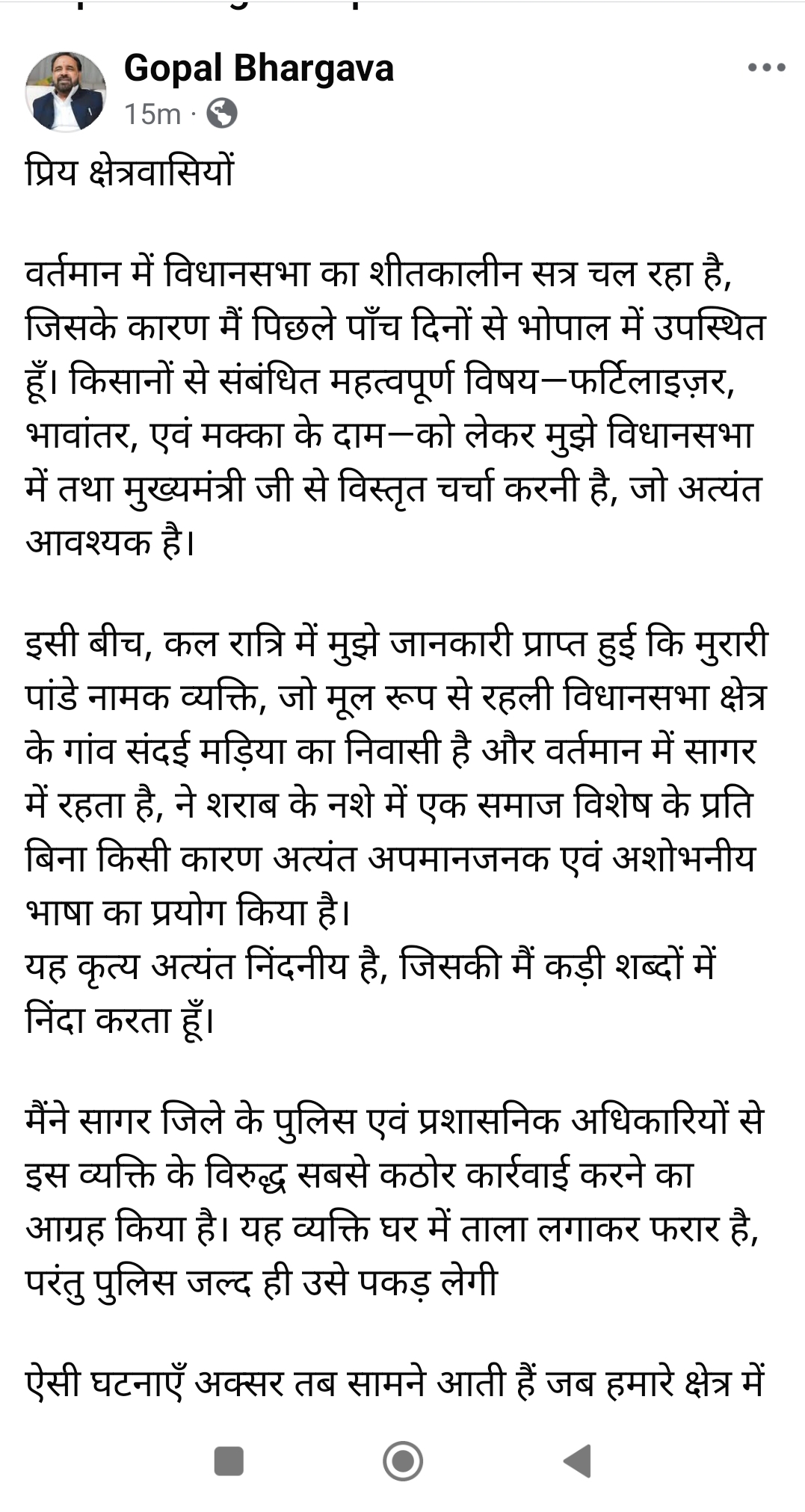The width and height of the screenshot is (805, 1512).
Task: Open Gopal Bhargava's profile picture
Action: point(66,91)
